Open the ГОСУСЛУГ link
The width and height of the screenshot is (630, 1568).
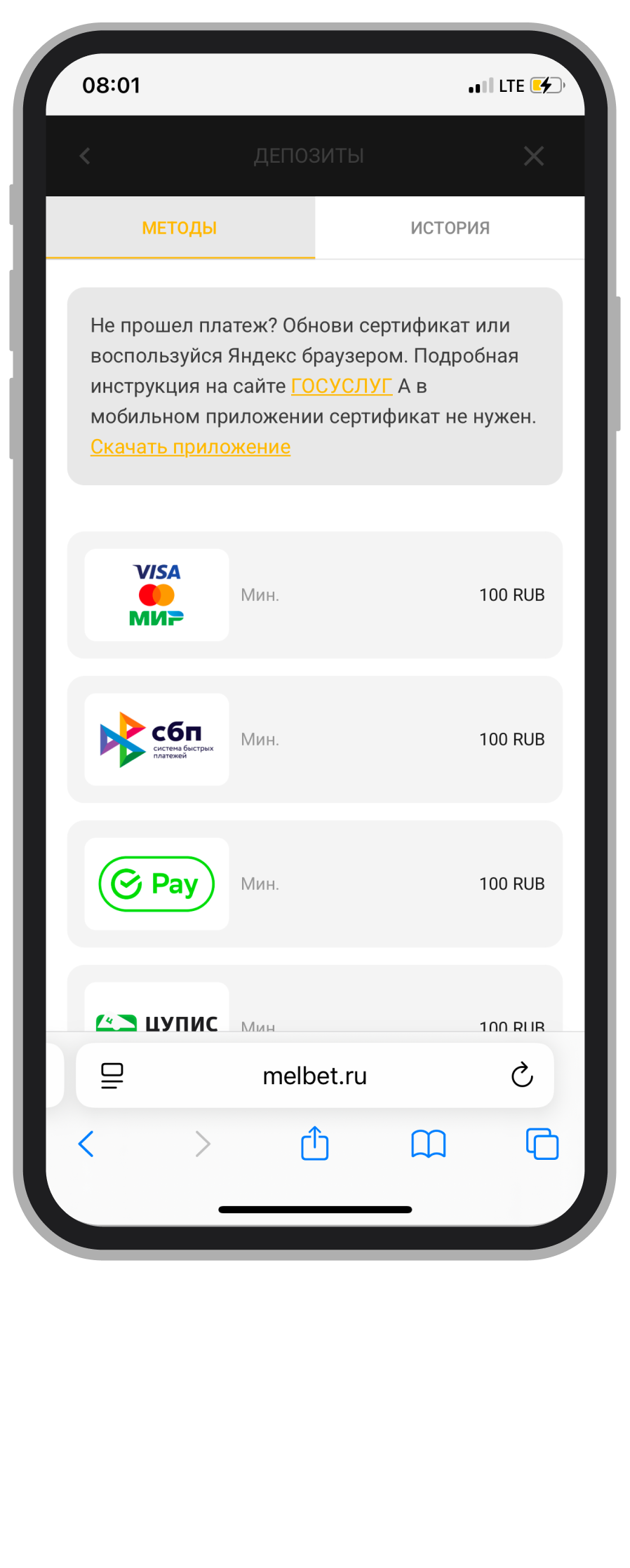(341, 386)
